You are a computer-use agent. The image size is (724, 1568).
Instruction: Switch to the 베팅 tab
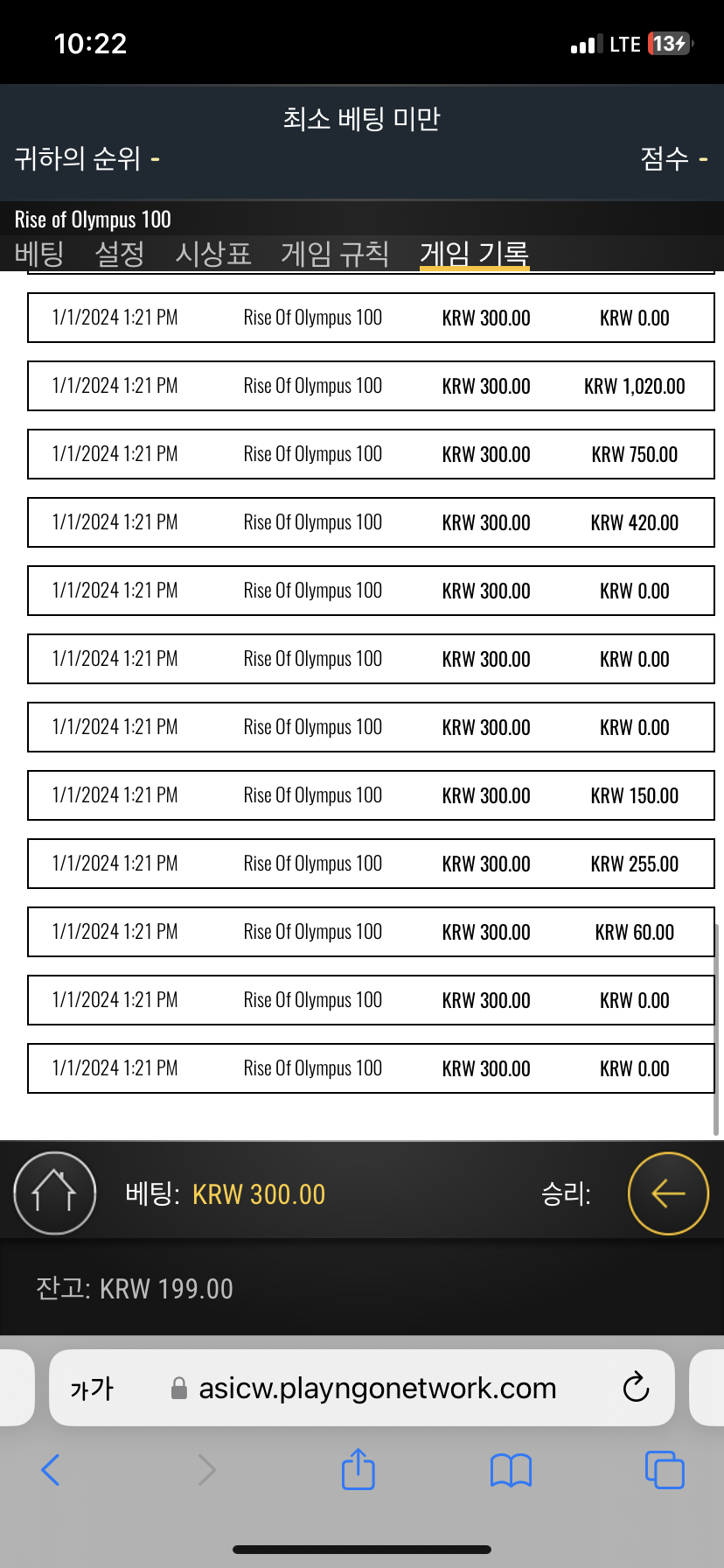39,254
